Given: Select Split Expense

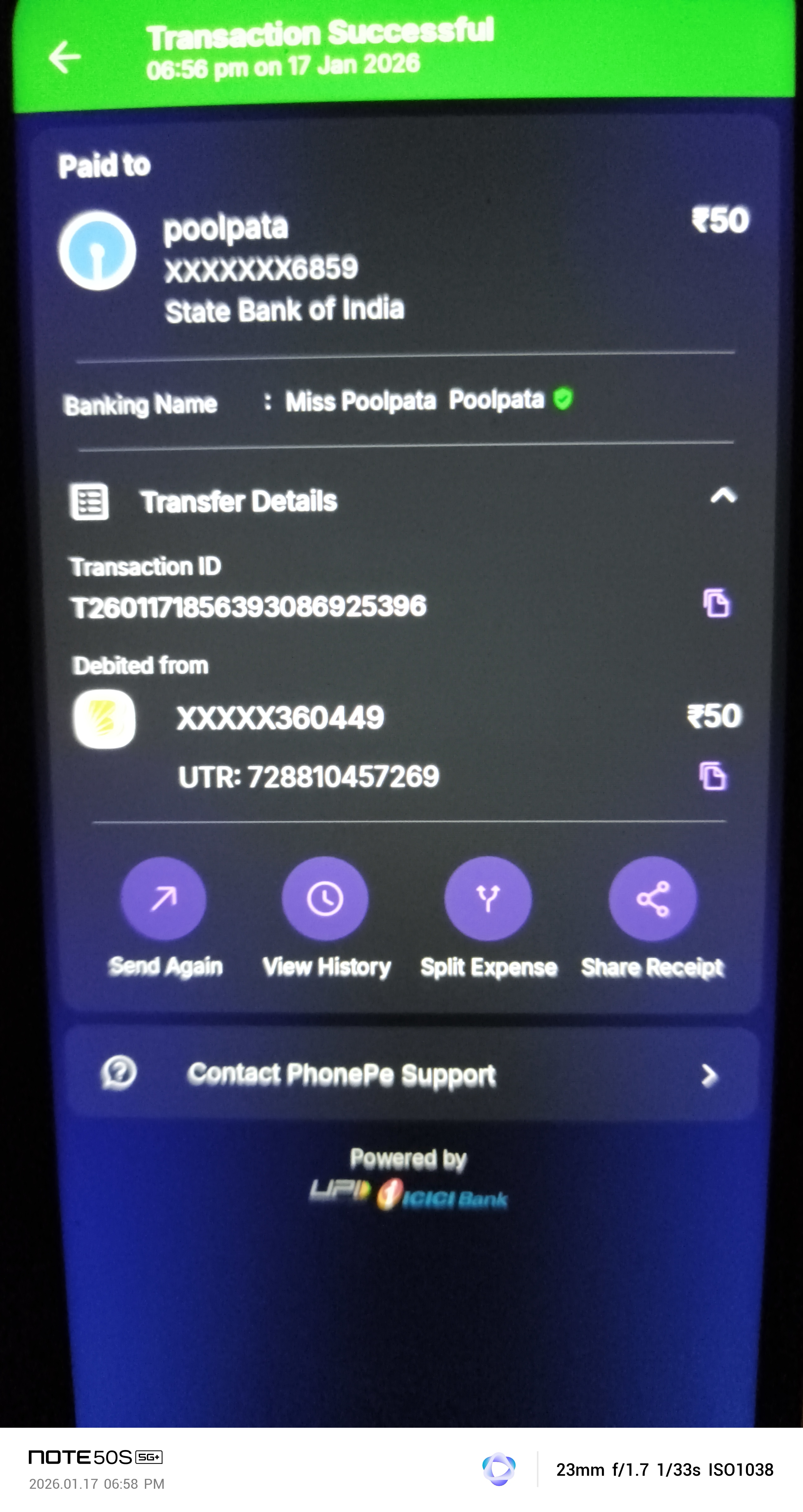Looking at the screenshot, I should tap(488, 899).
